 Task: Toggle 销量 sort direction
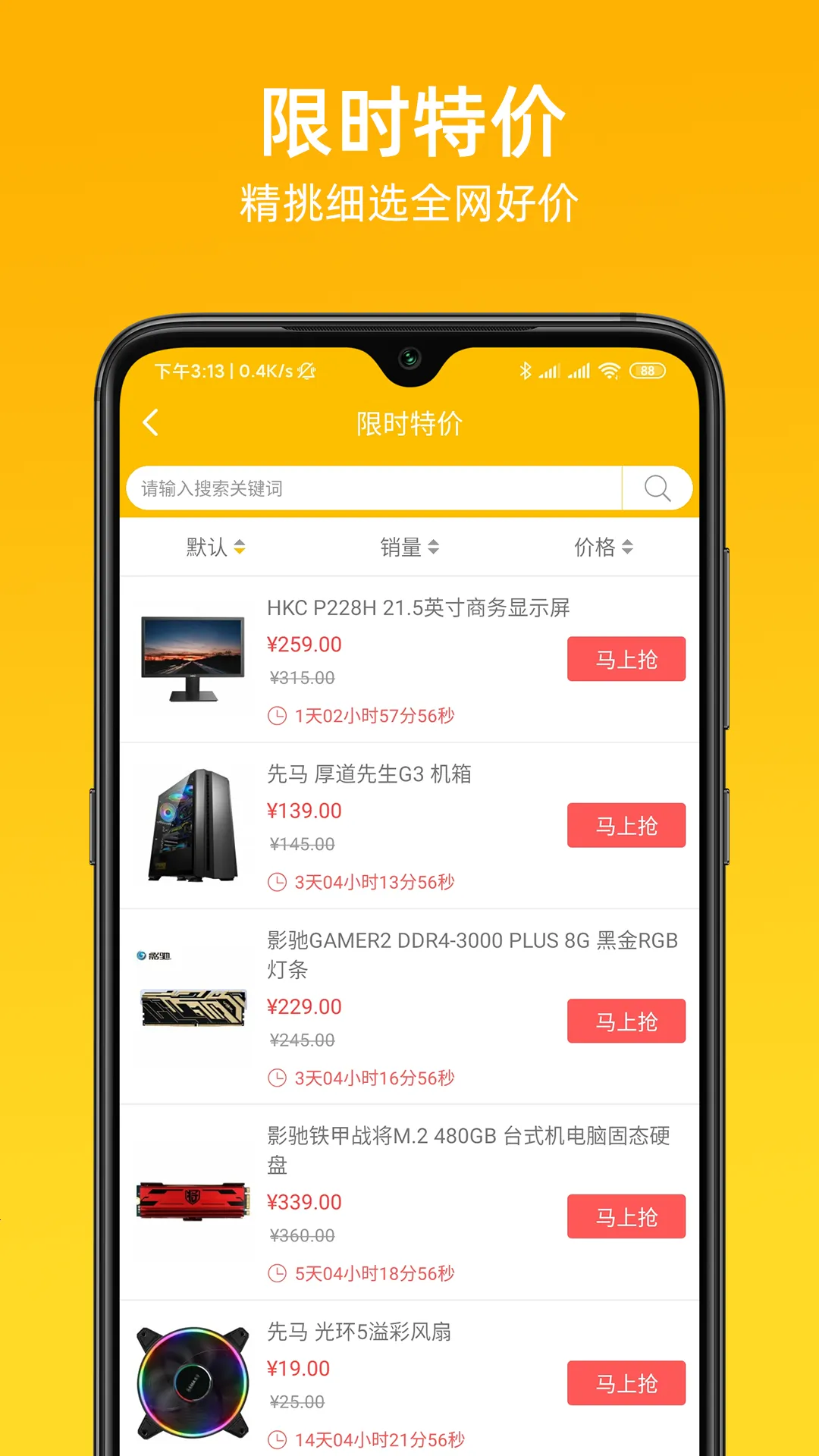(x=402, y=547)
